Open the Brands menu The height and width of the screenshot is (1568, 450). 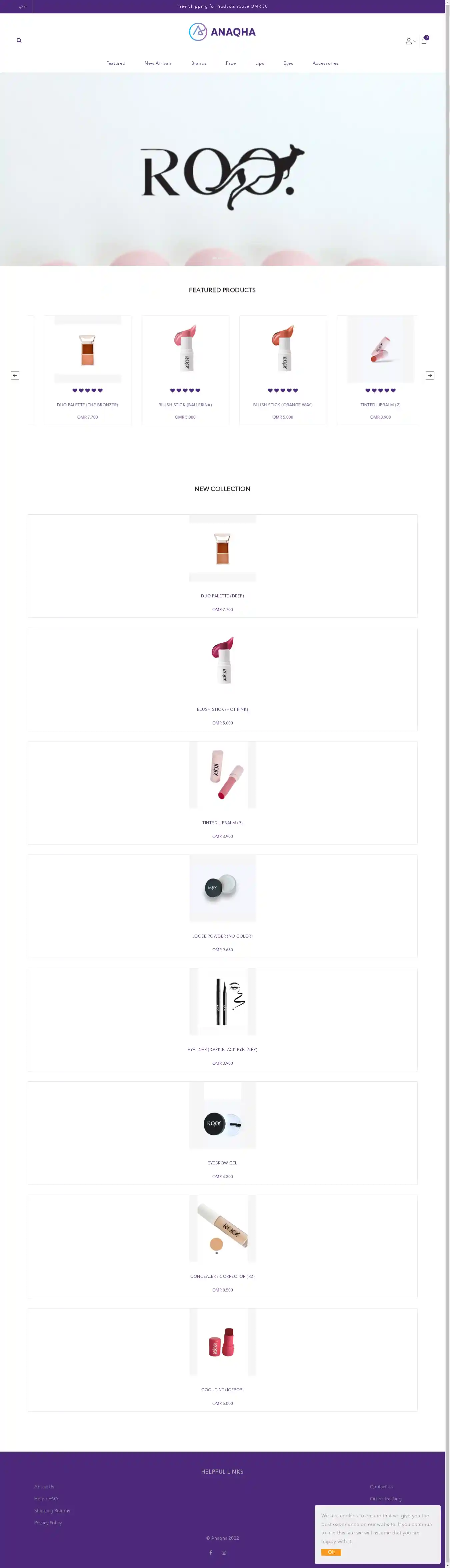[x=199, y=63]
